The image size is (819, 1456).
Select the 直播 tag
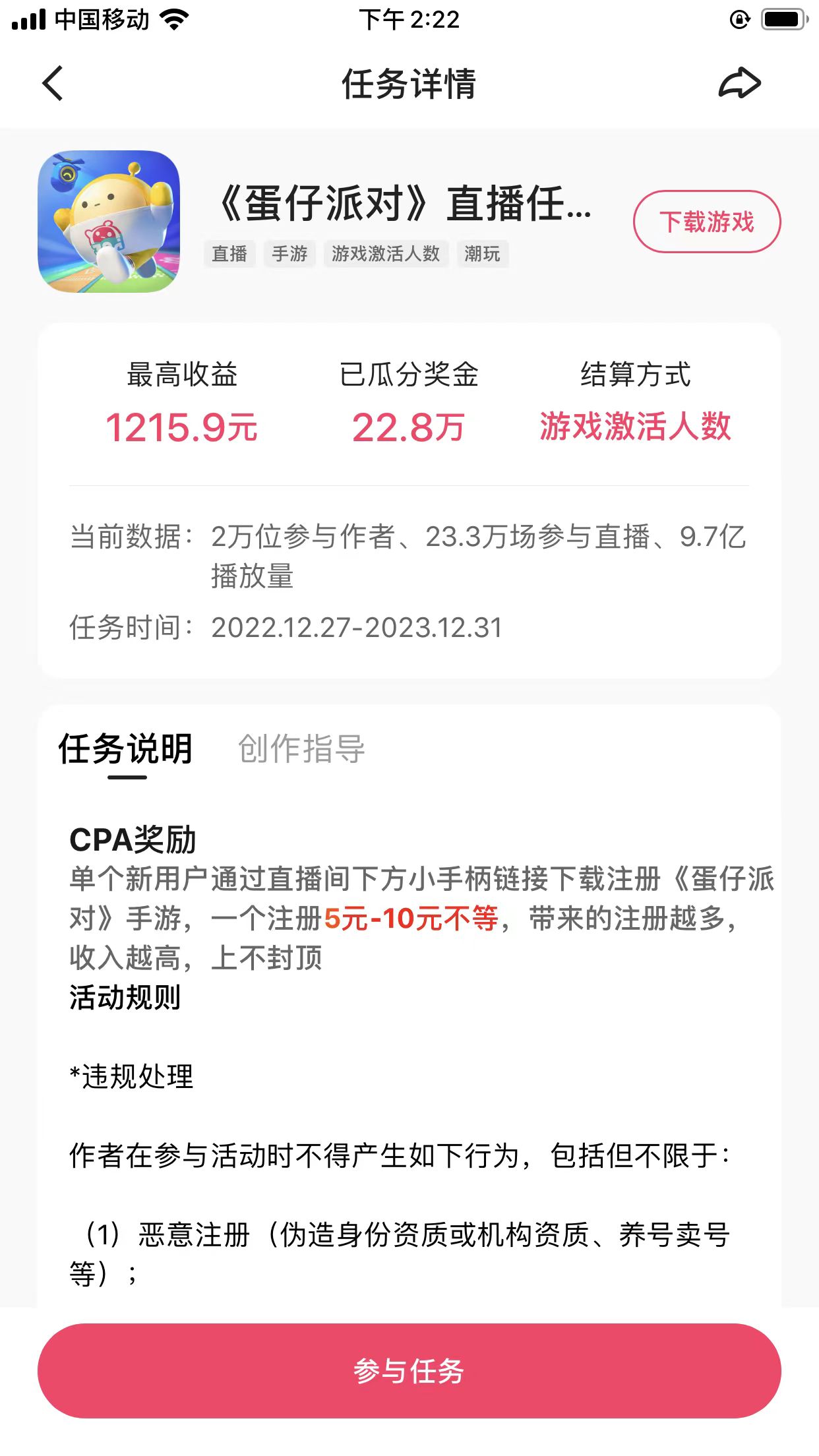pyautogui.click(x=229, y=255)
